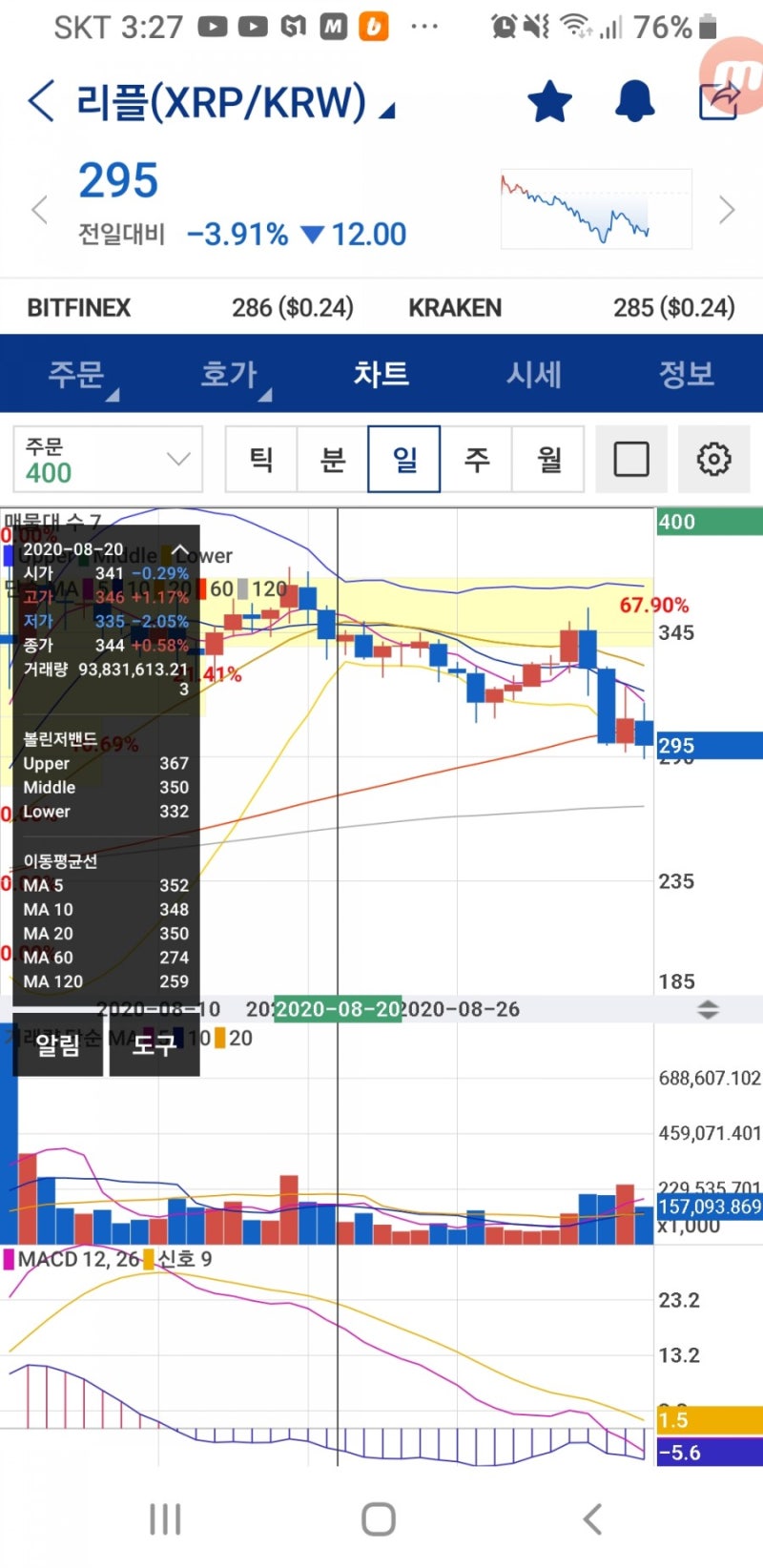
Task: Advance the mini chart with the right arrow
Action: pyautogui.click(x=727, y=209)
